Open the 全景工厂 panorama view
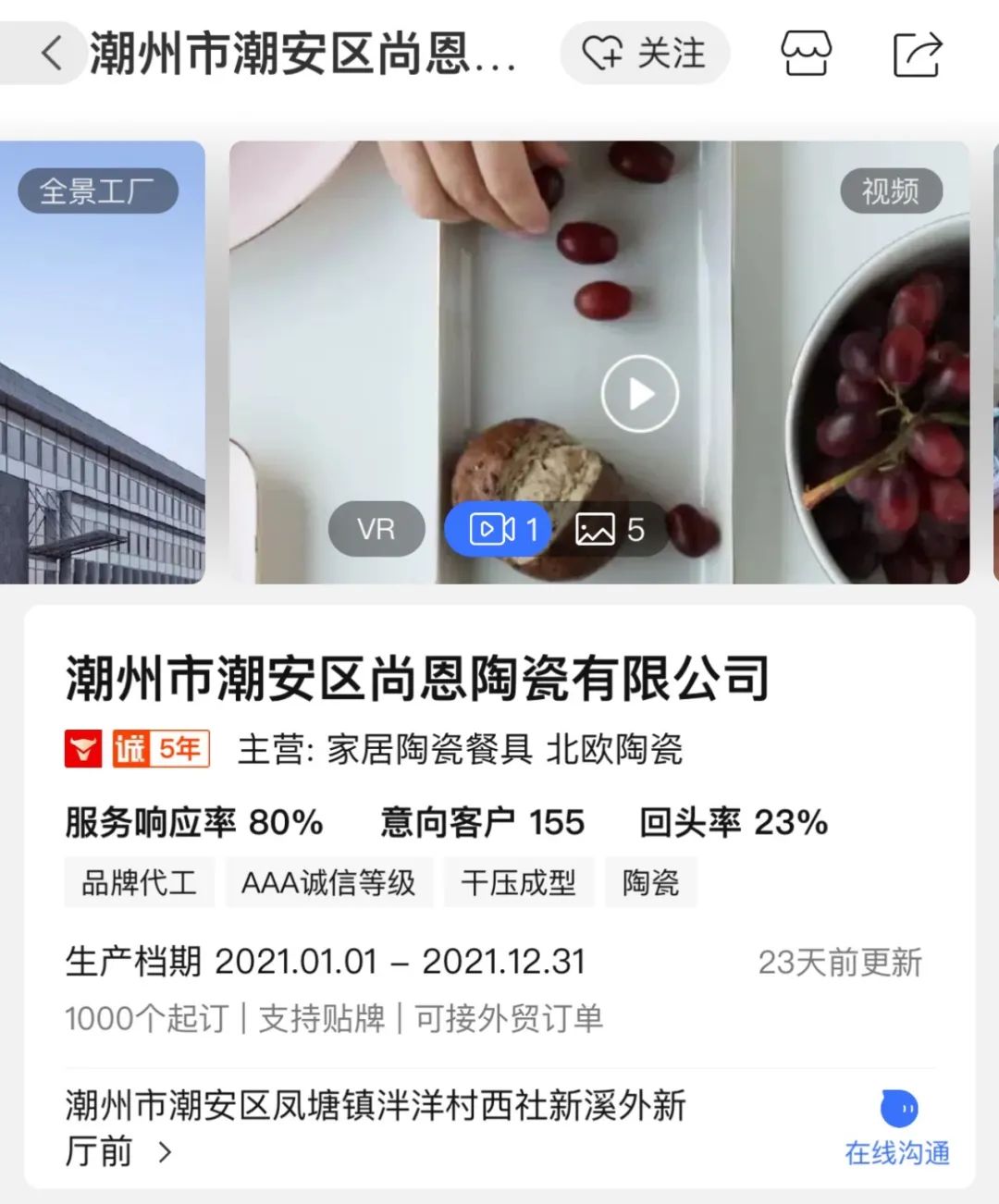 pos(98,190)
